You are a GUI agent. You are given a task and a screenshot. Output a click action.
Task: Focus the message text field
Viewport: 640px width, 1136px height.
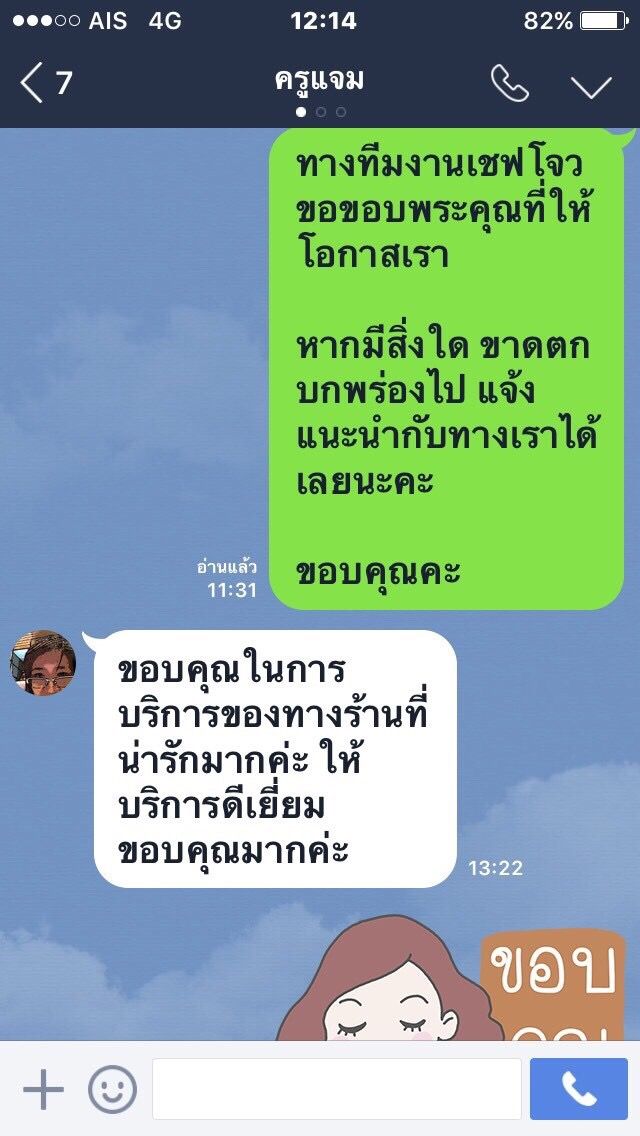(336, 1089)
